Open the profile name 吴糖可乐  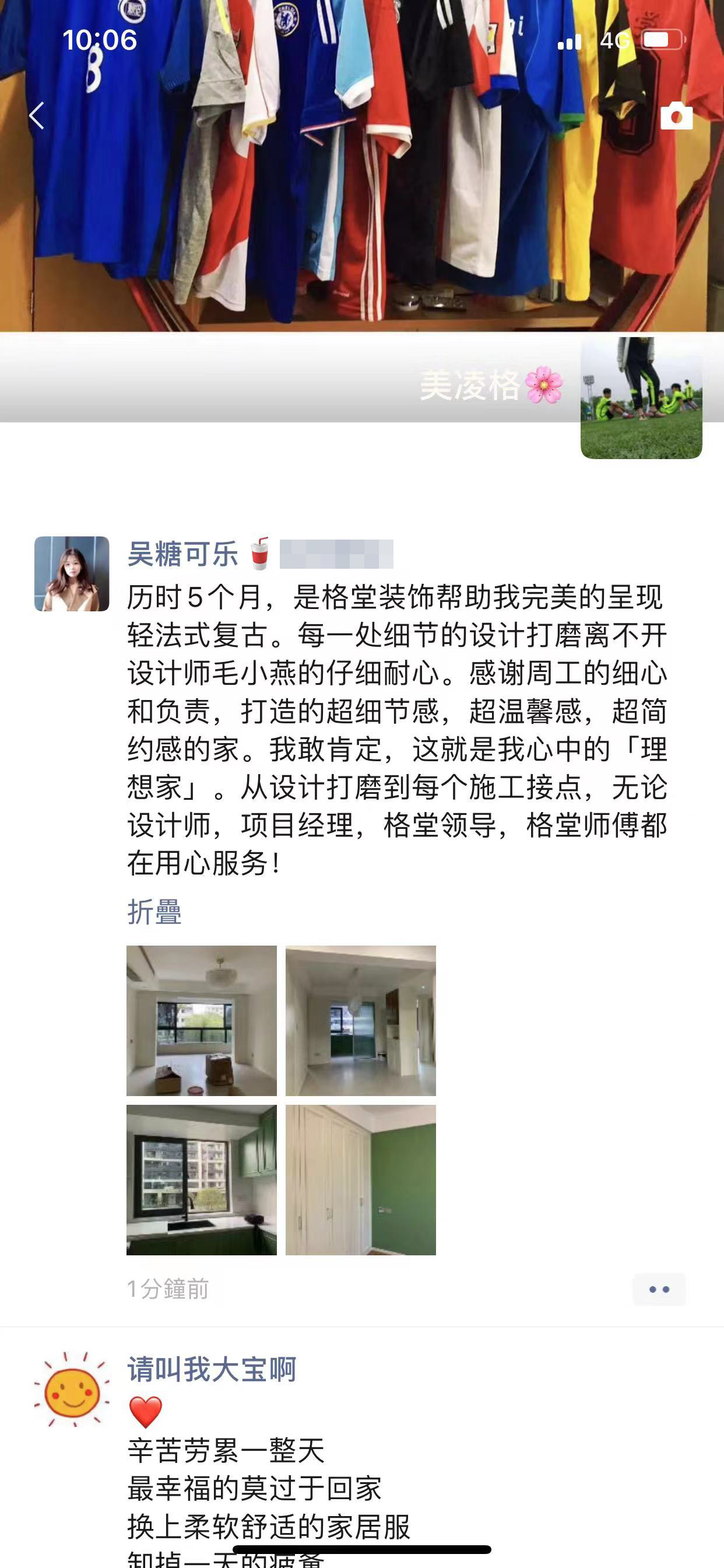click(182, 555)
